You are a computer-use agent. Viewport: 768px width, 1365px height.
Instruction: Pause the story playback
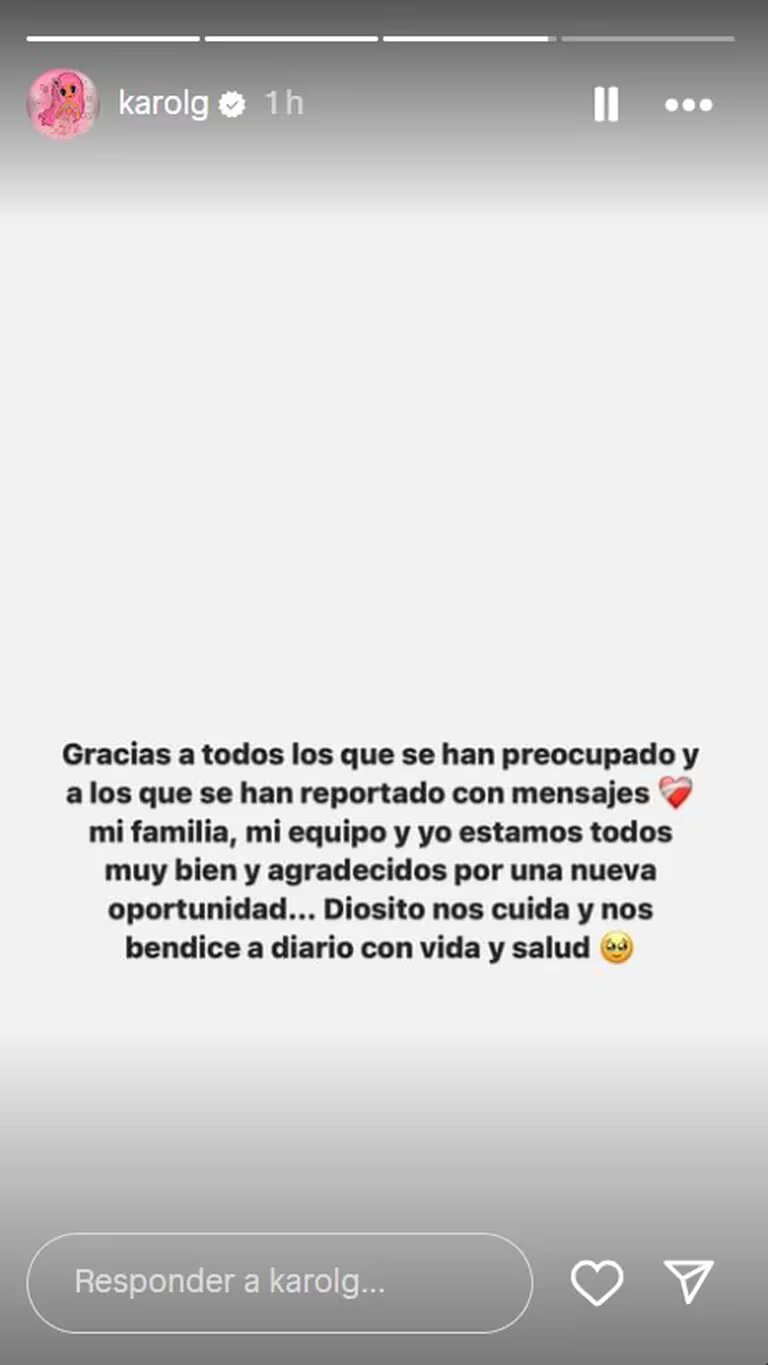click(606, 104)
